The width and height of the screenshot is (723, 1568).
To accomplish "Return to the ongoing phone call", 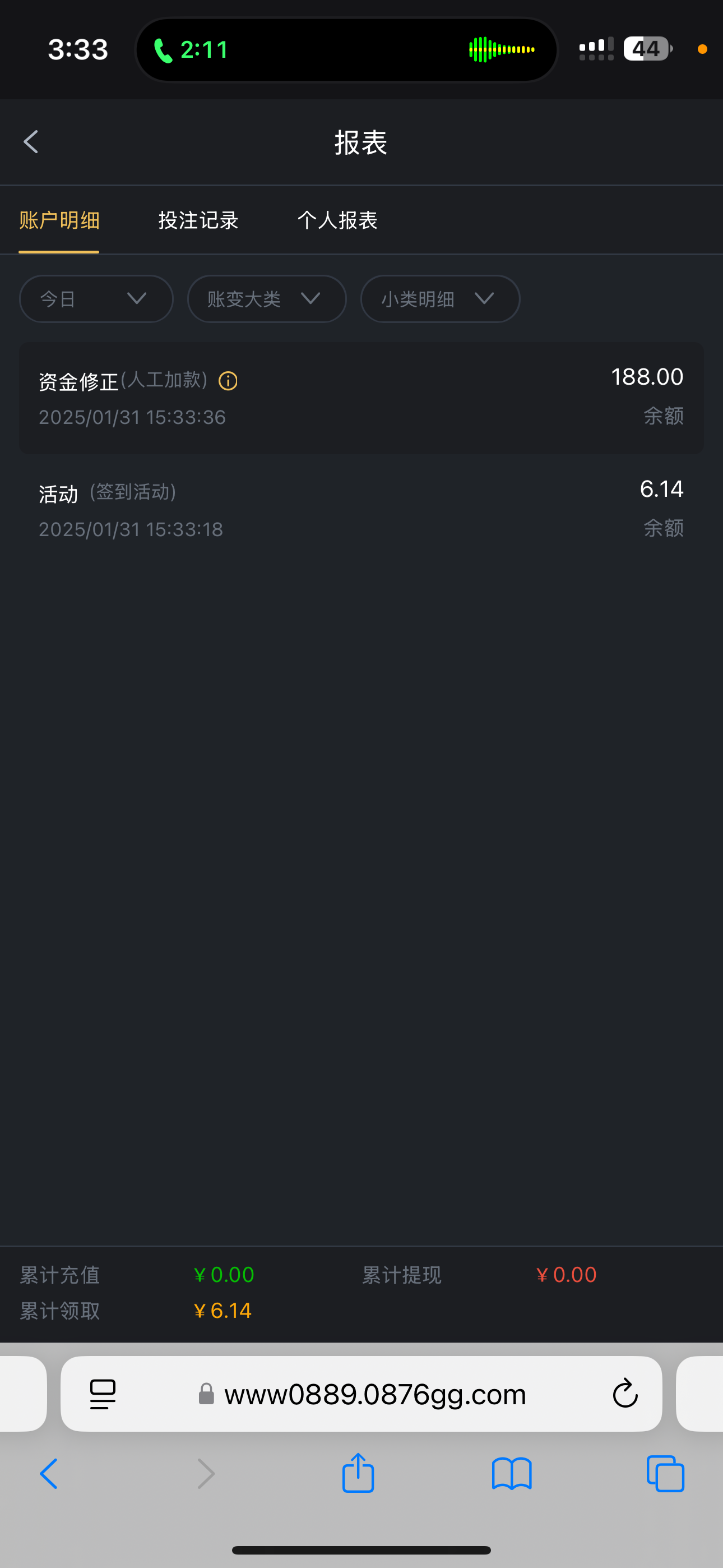I will [x=191, y=50].
